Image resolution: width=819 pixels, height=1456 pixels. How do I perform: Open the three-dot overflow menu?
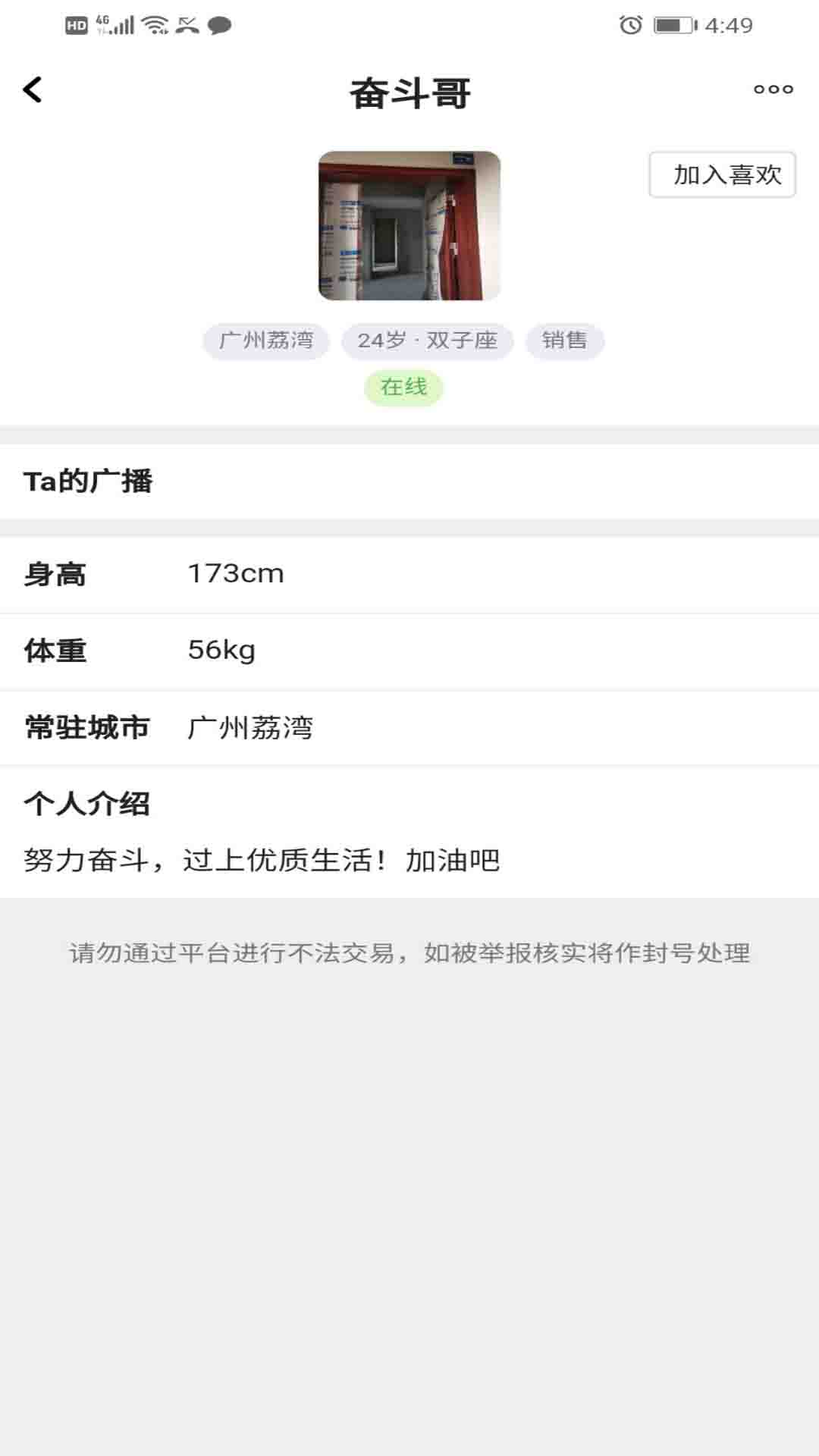coord(773,89)
